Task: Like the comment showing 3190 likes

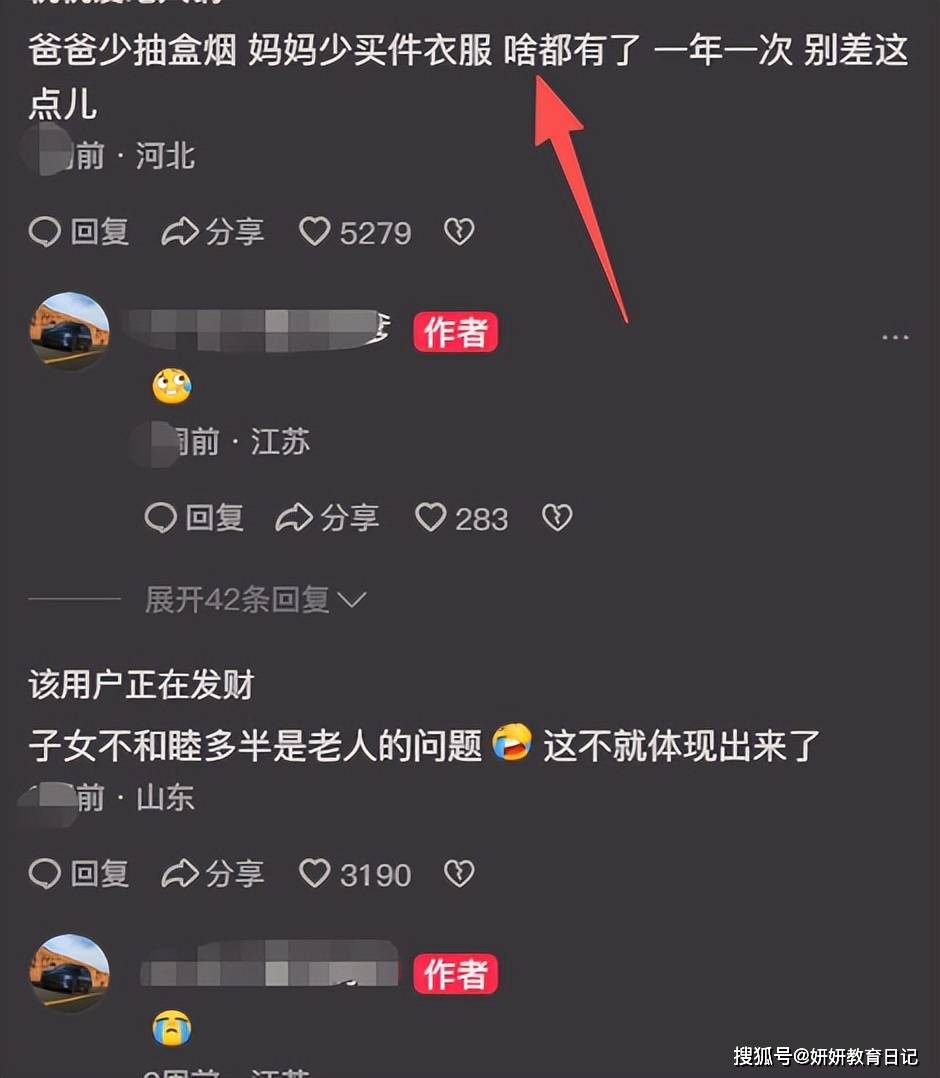Action: click(x=315, y=875)
